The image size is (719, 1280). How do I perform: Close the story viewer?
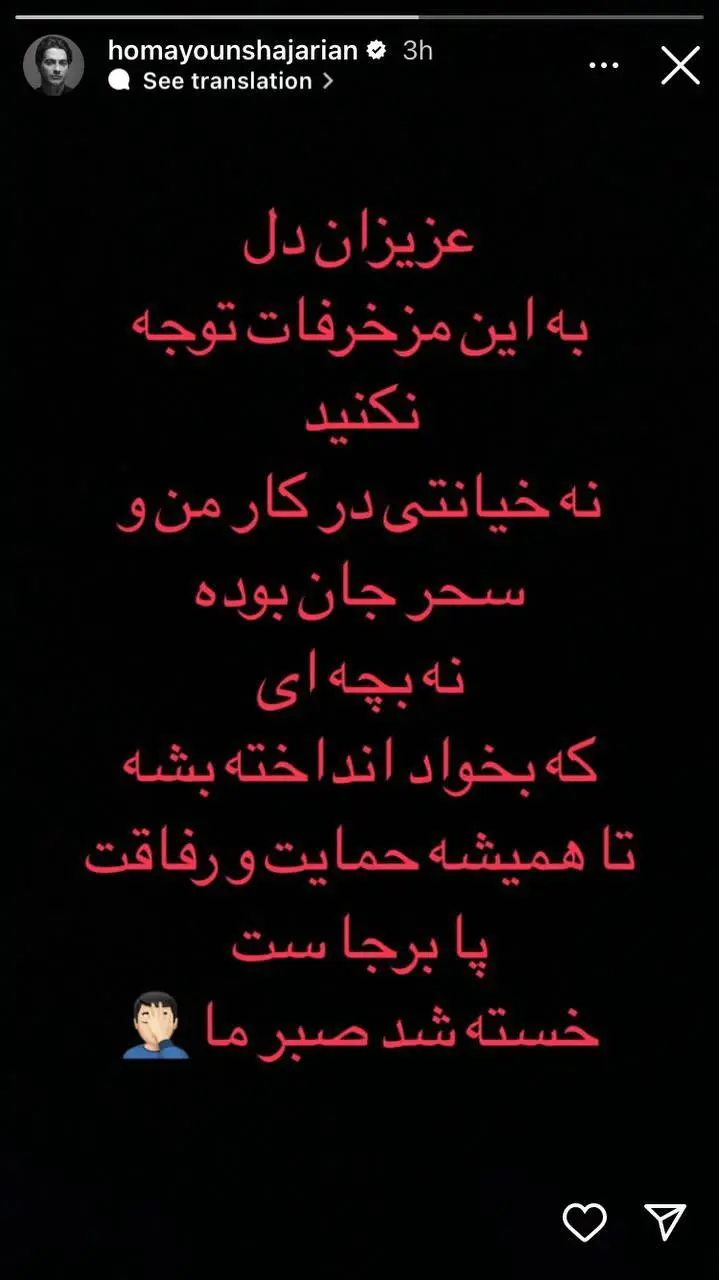pos(680,66)
